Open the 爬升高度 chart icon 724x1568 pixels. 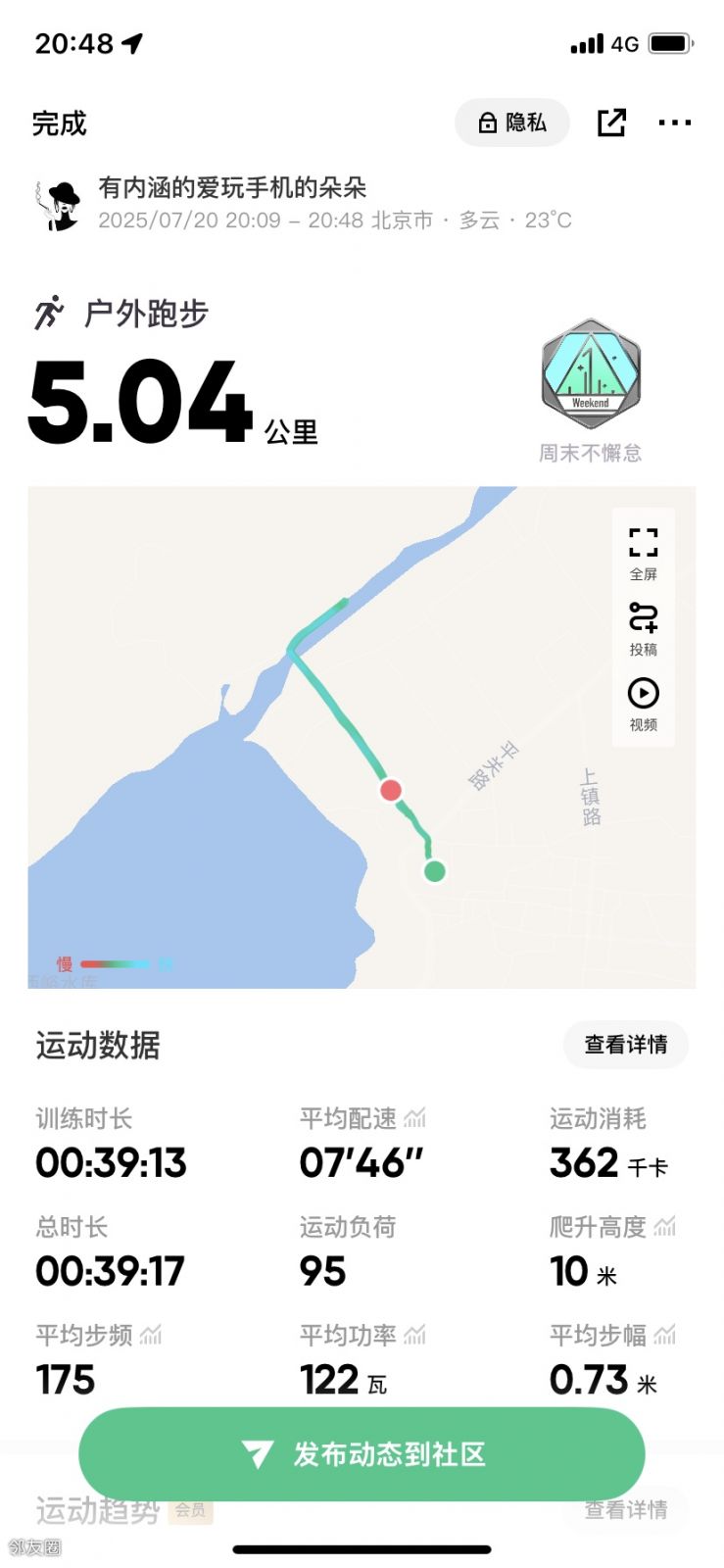point(665,1226)
